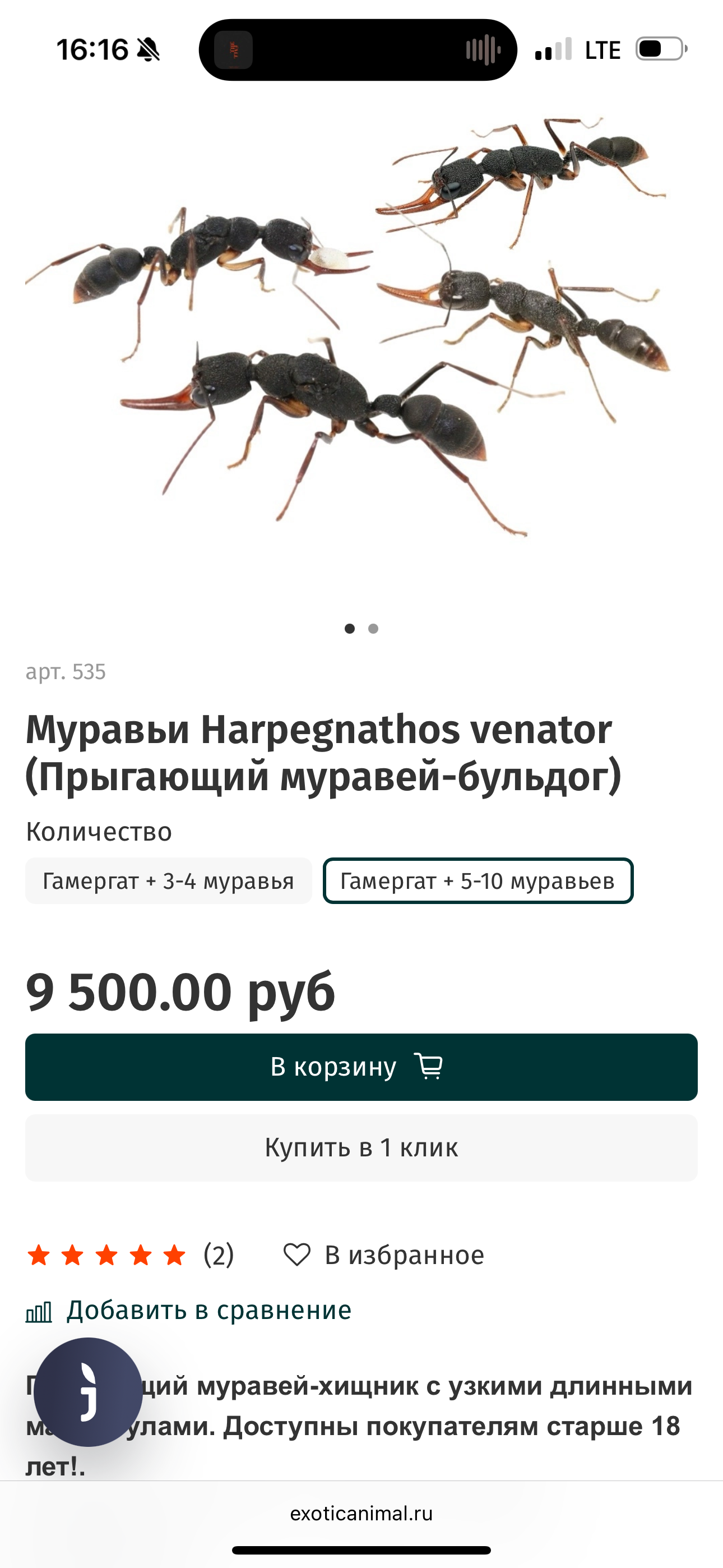723x1568 pixels.
Task: Add the ants to cart with В корзину
Action: (361, 1067)
